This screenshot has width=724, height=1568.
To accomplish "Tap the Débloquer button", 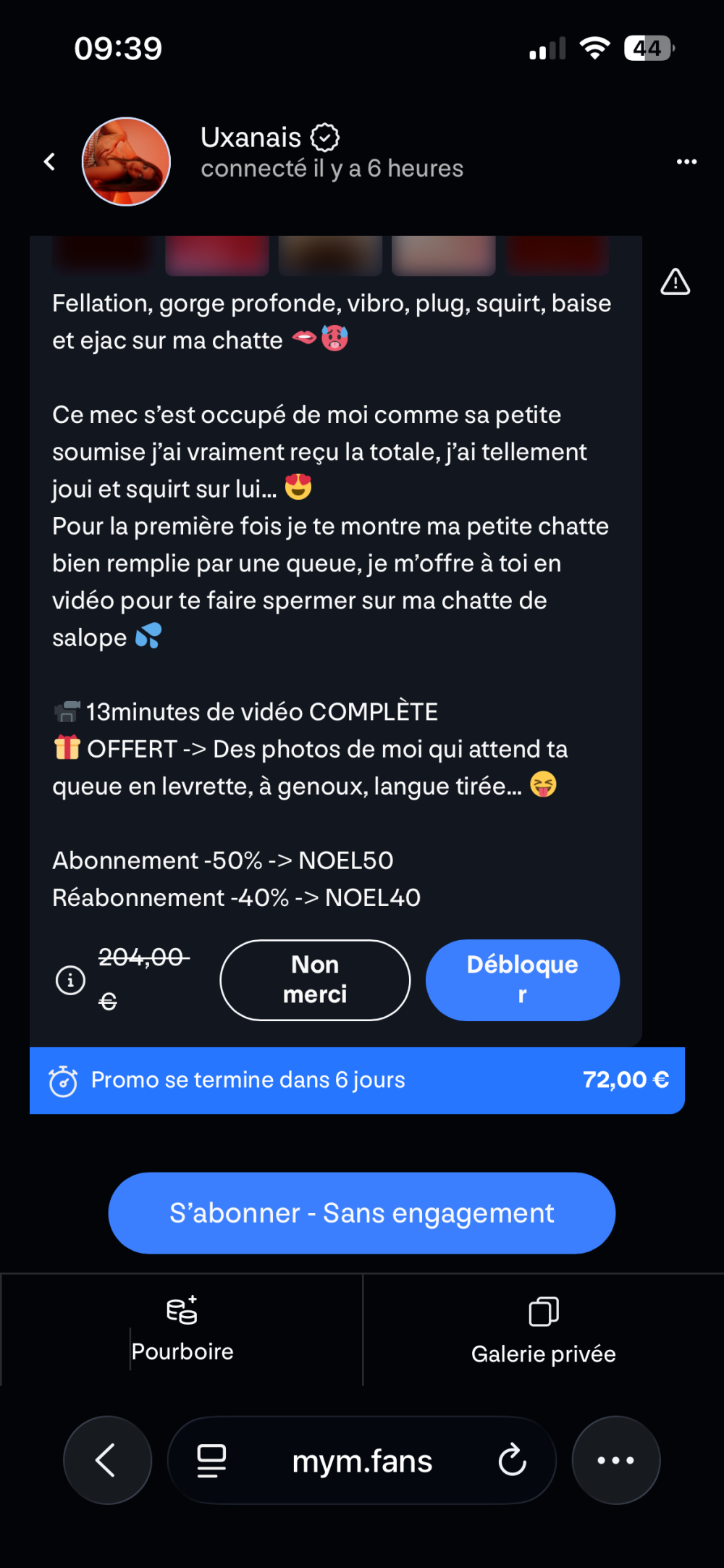I will tap(522, 980).
